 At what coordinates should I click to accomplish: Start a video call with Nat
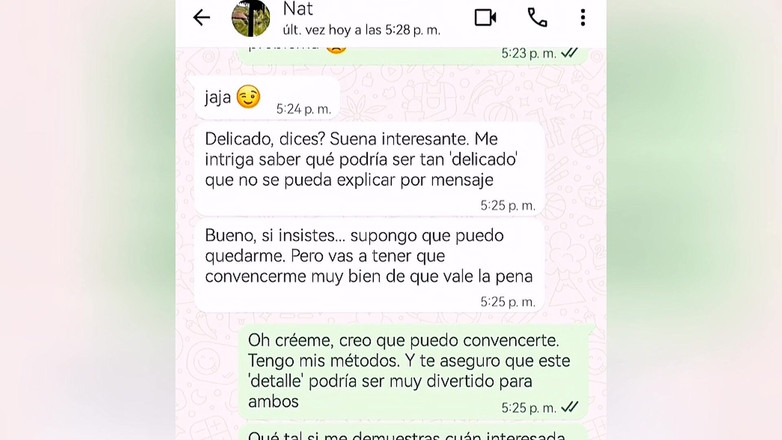tap(485, 17)
